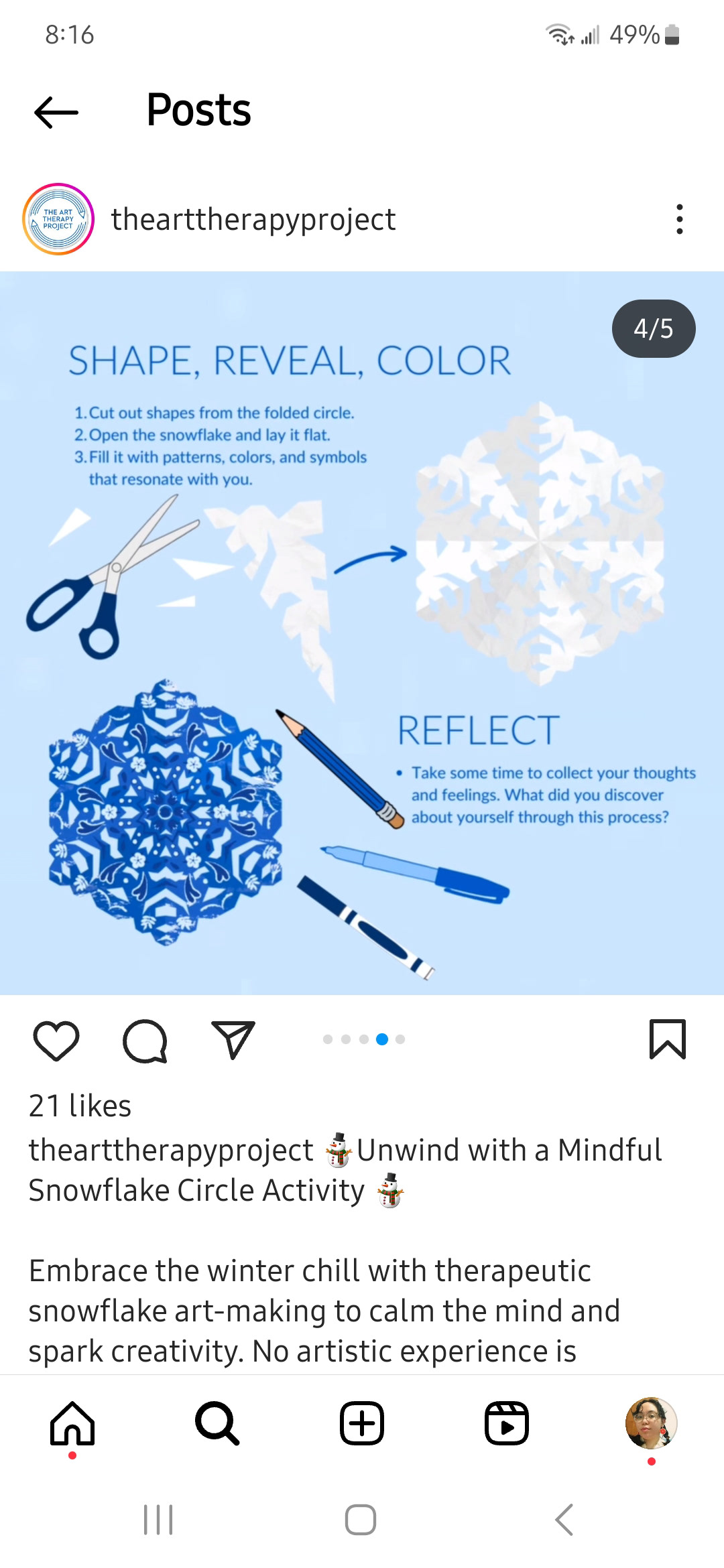
Task: Create a new post with plus button
Action: coord(362,1423)
